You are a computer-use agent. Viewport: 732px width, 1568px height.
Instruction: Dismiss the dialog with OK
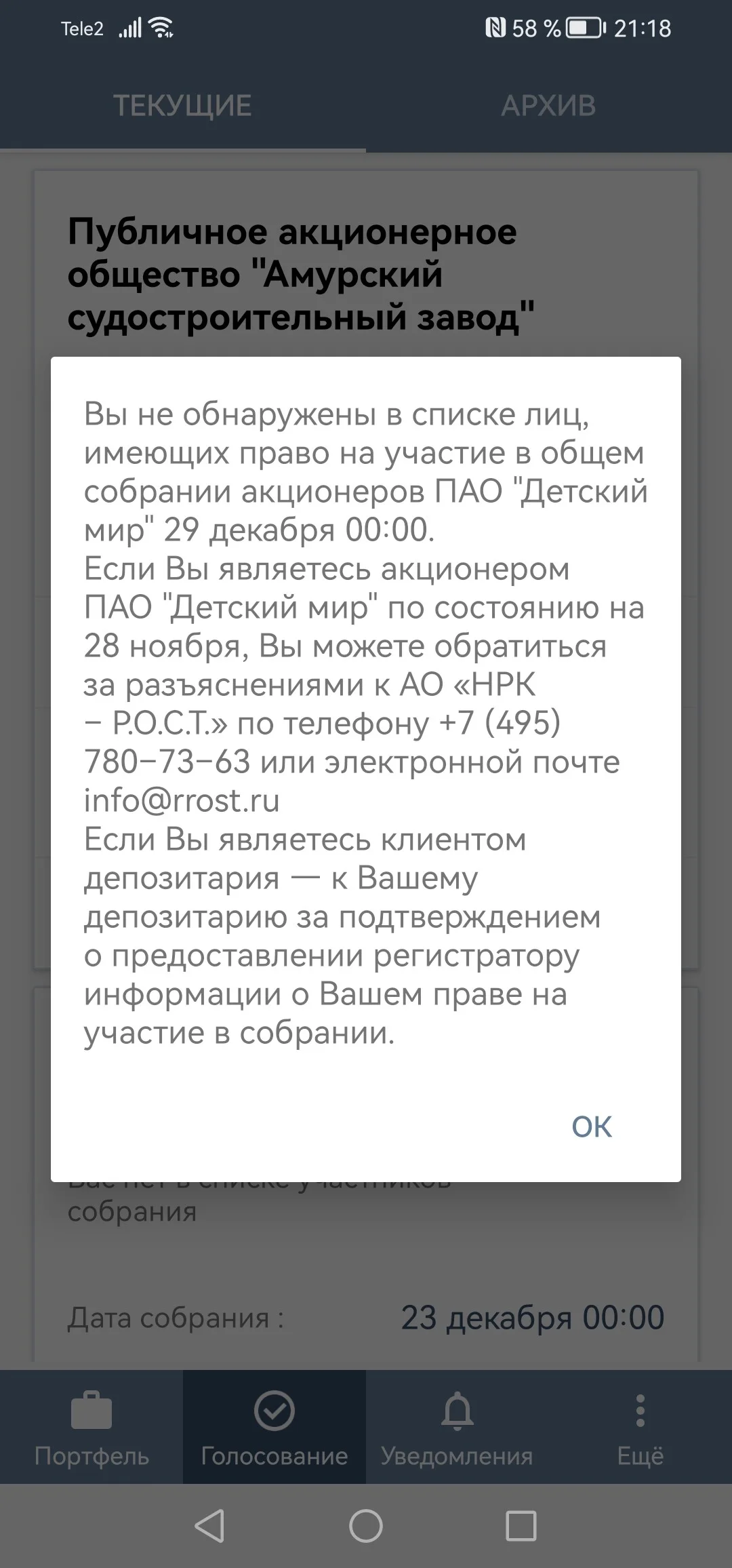pyautogui.click(x=591, y=1126)
